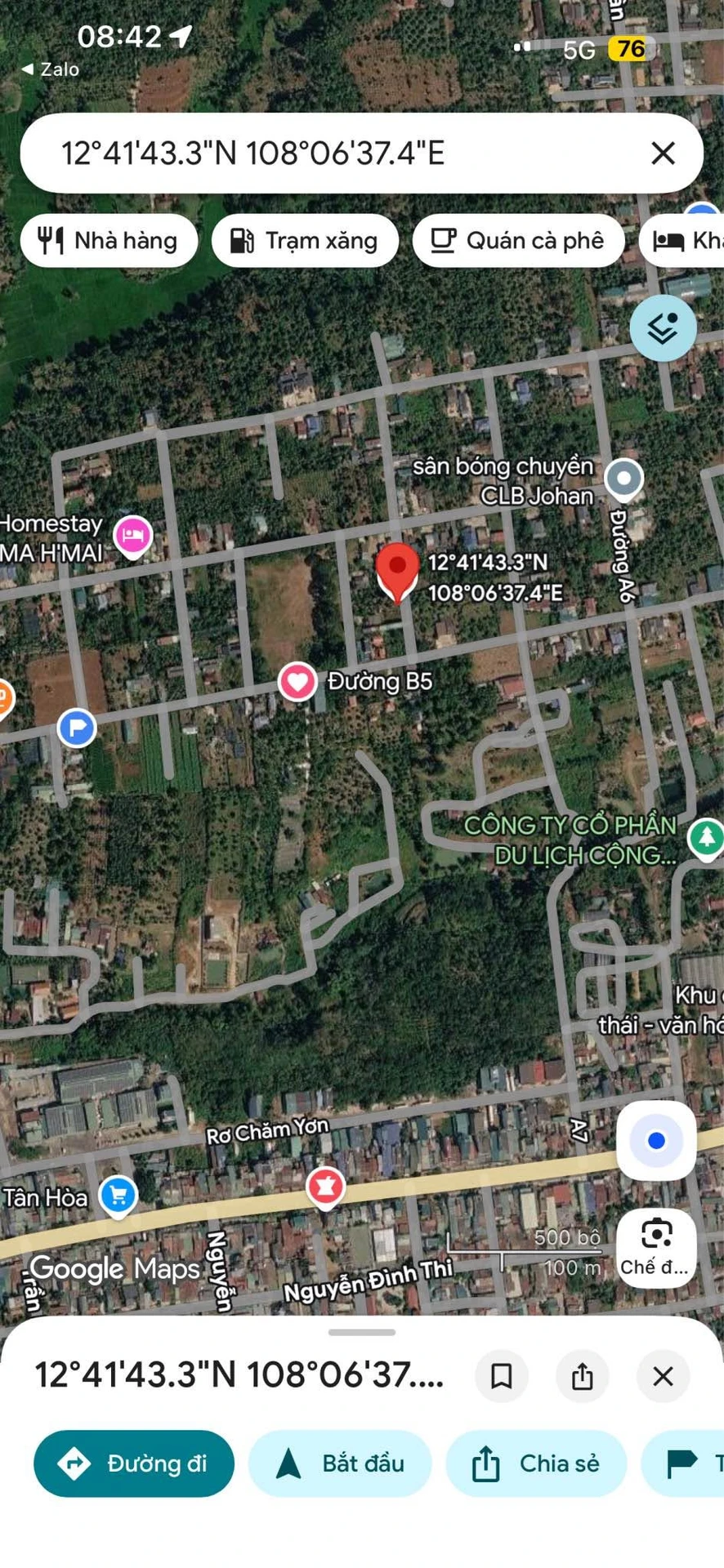Save this location with the bookmark icon
This screenshot has height=1568, width=724.
[x=501, y=1376]
